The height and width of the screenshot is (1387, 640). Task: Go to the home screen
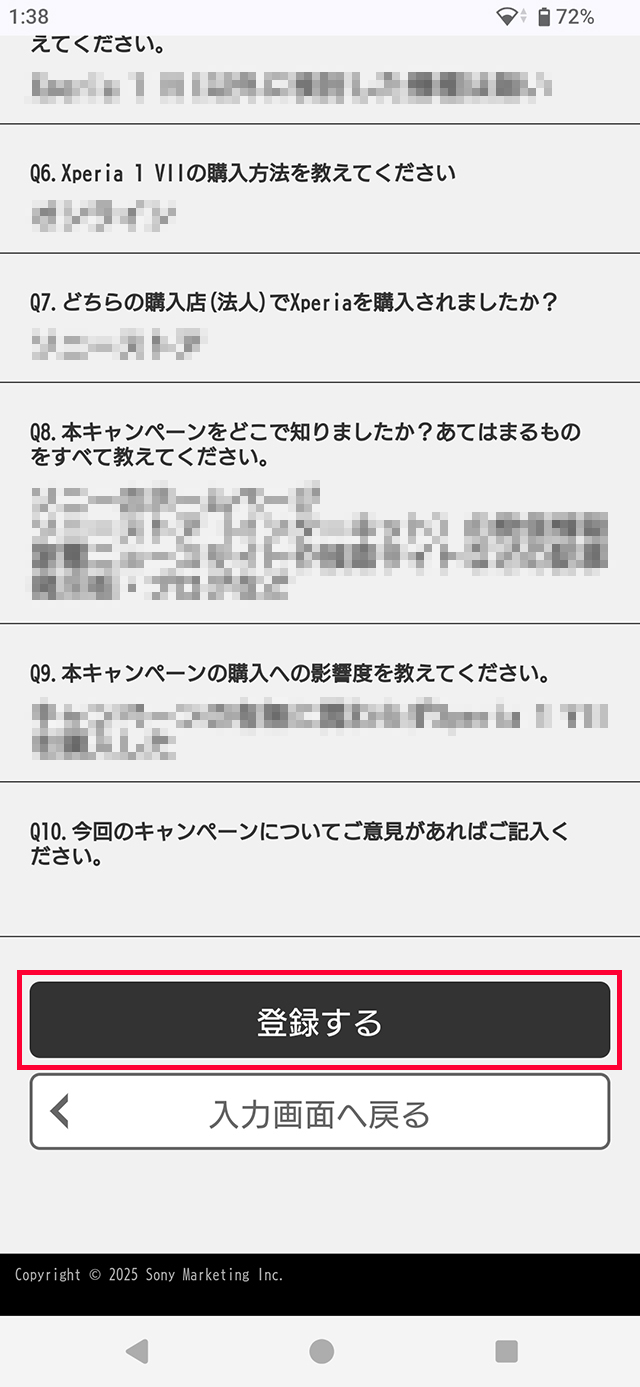coord(321,1351)
